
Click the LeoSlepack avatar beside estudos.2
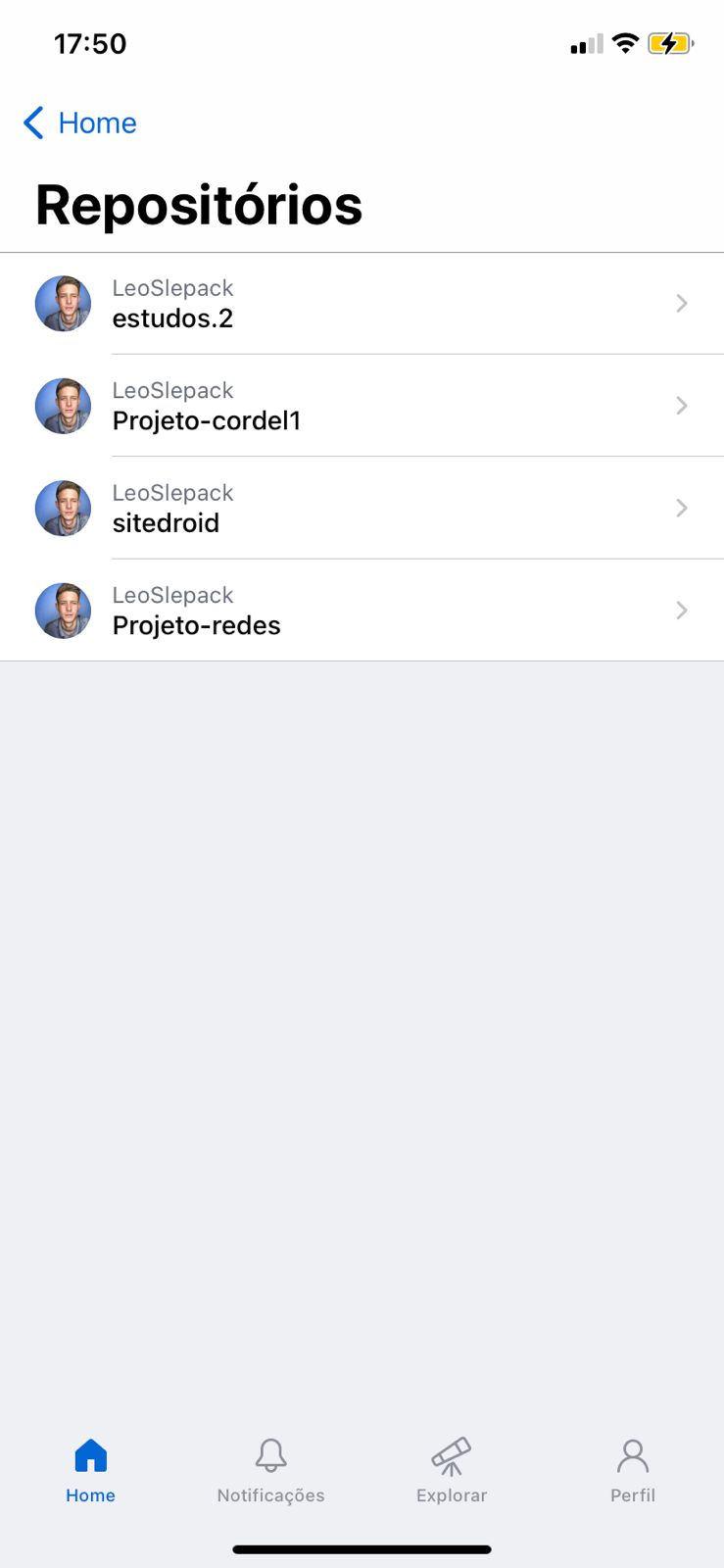click(x=63, y=304)
